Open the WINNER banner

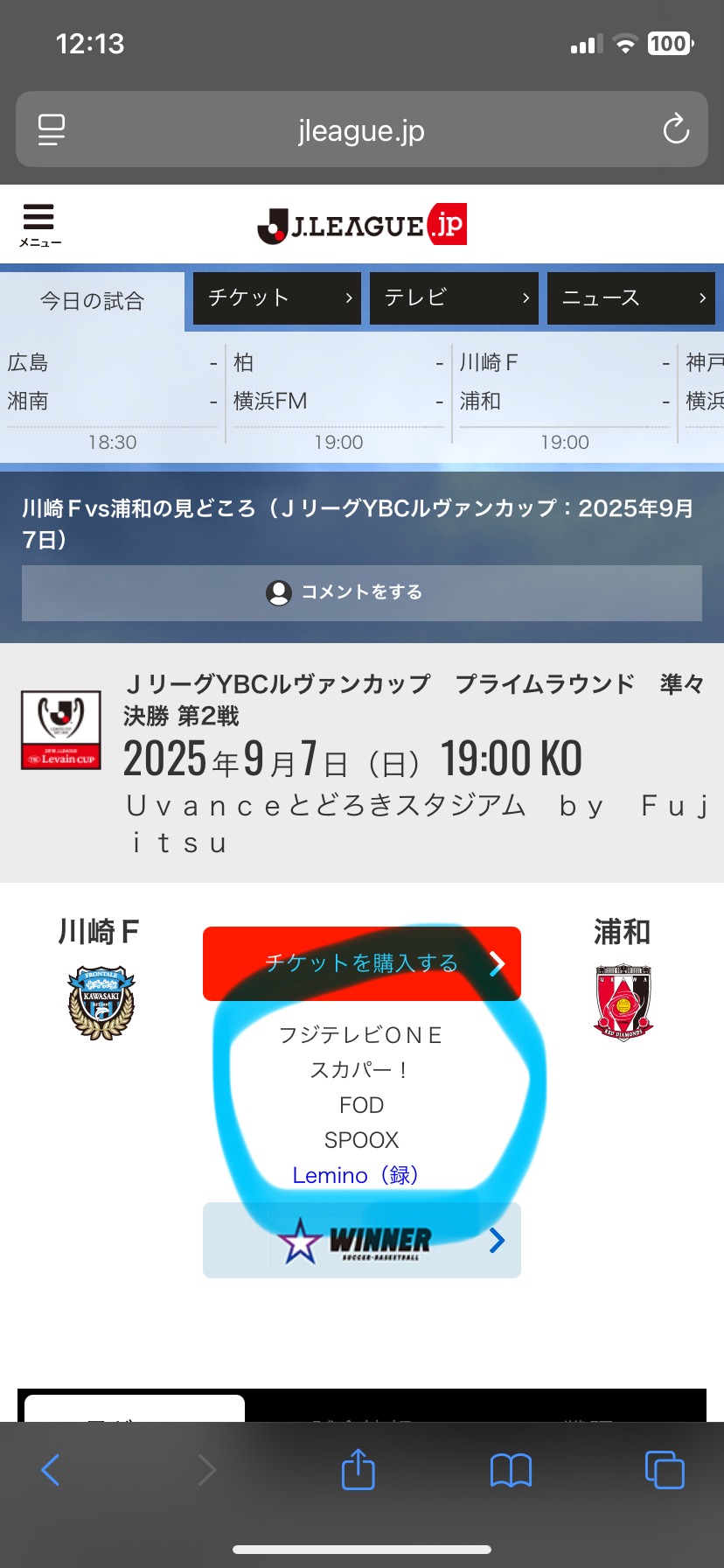(x=362, y=1240)
